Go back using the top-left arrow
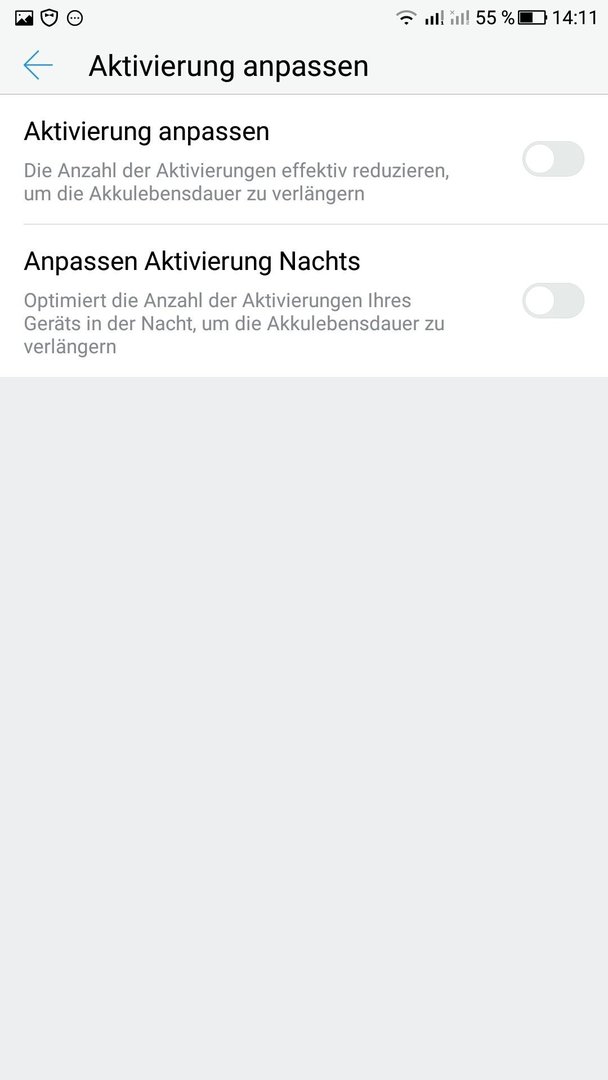 tap(38, 65)
